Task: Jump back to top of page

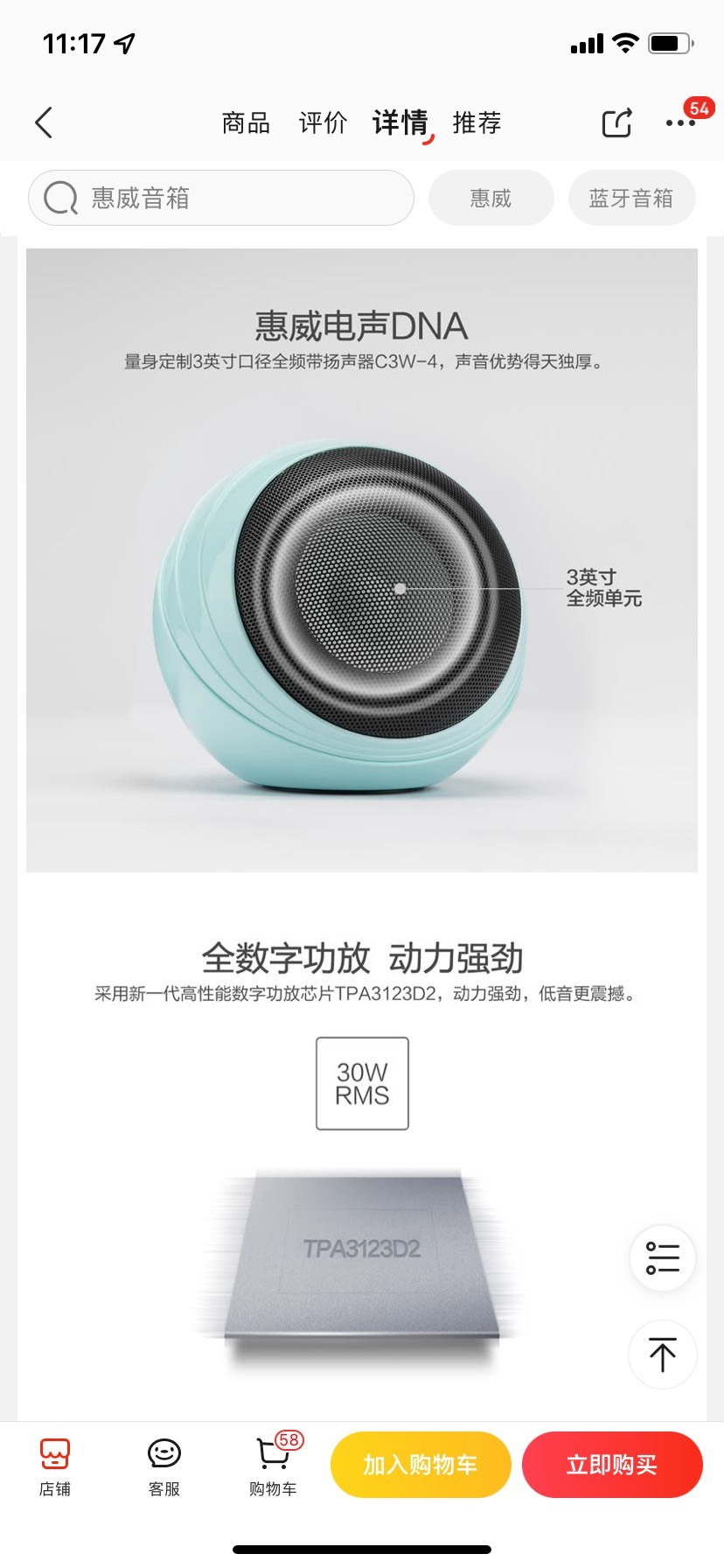Action: tap(663, 1354)
